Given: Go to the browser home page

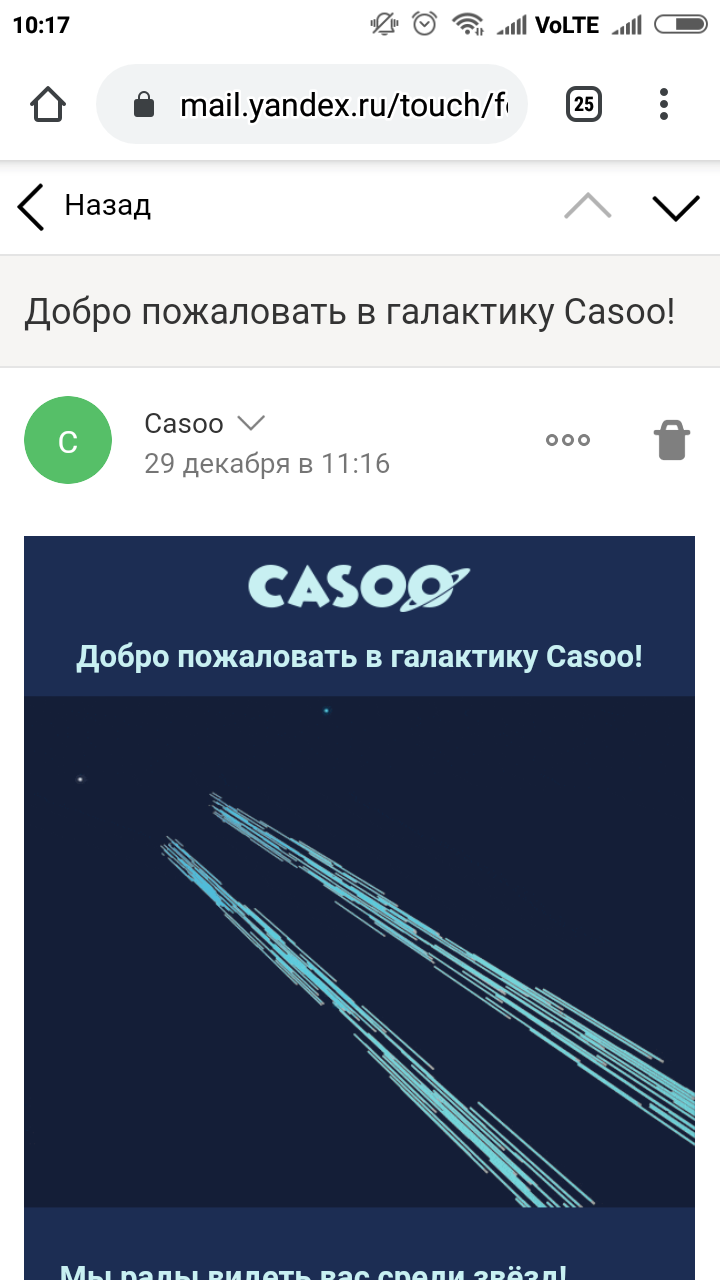Looking at the screenshot, I should click(x=48, y=104).
